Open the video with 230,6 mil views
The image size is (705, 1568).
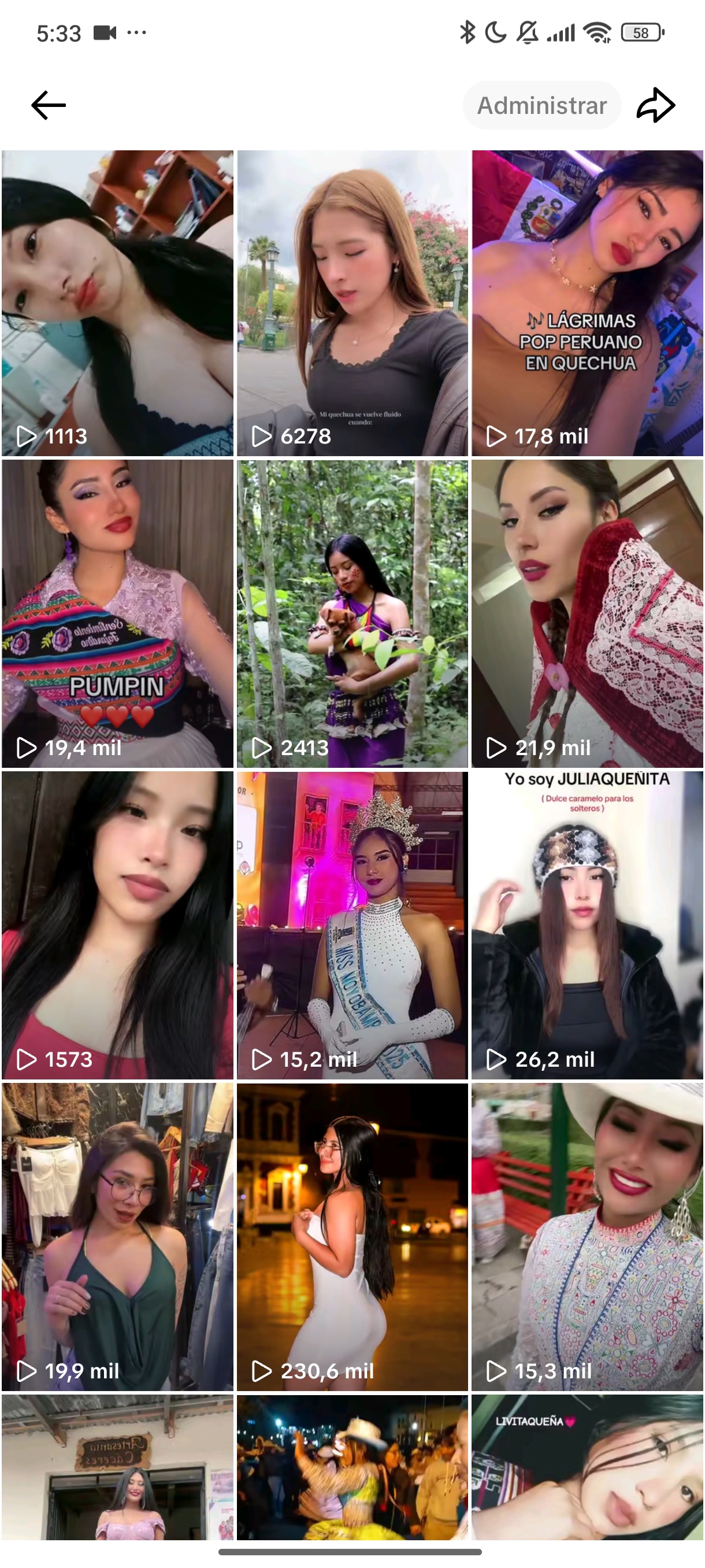pos(352,1237)
